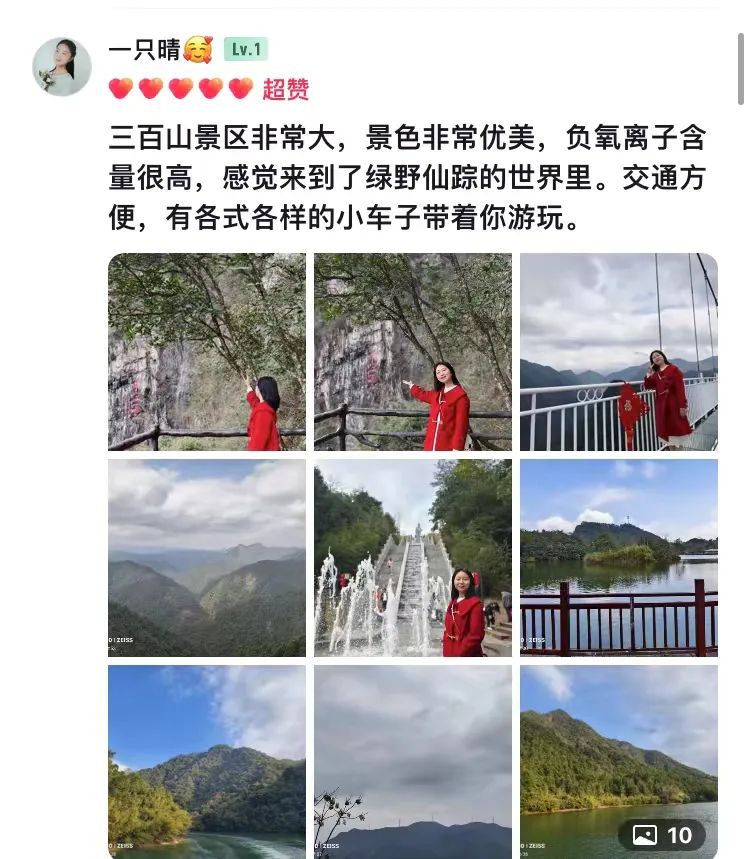View the grey cloudy sky photo
The width and height of the screenshot is (750, 859).
413,761
